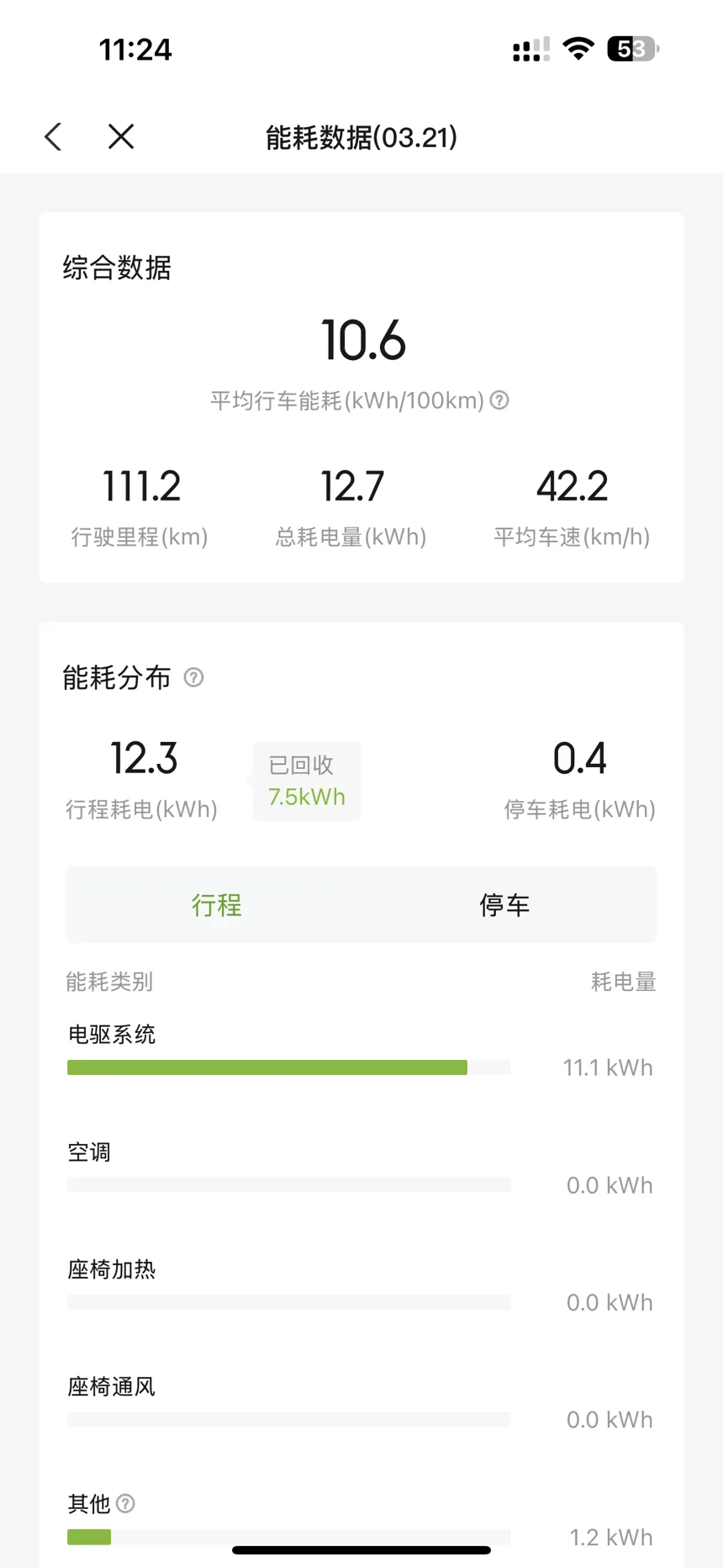Go back using the back arrow

click(53, 136)
